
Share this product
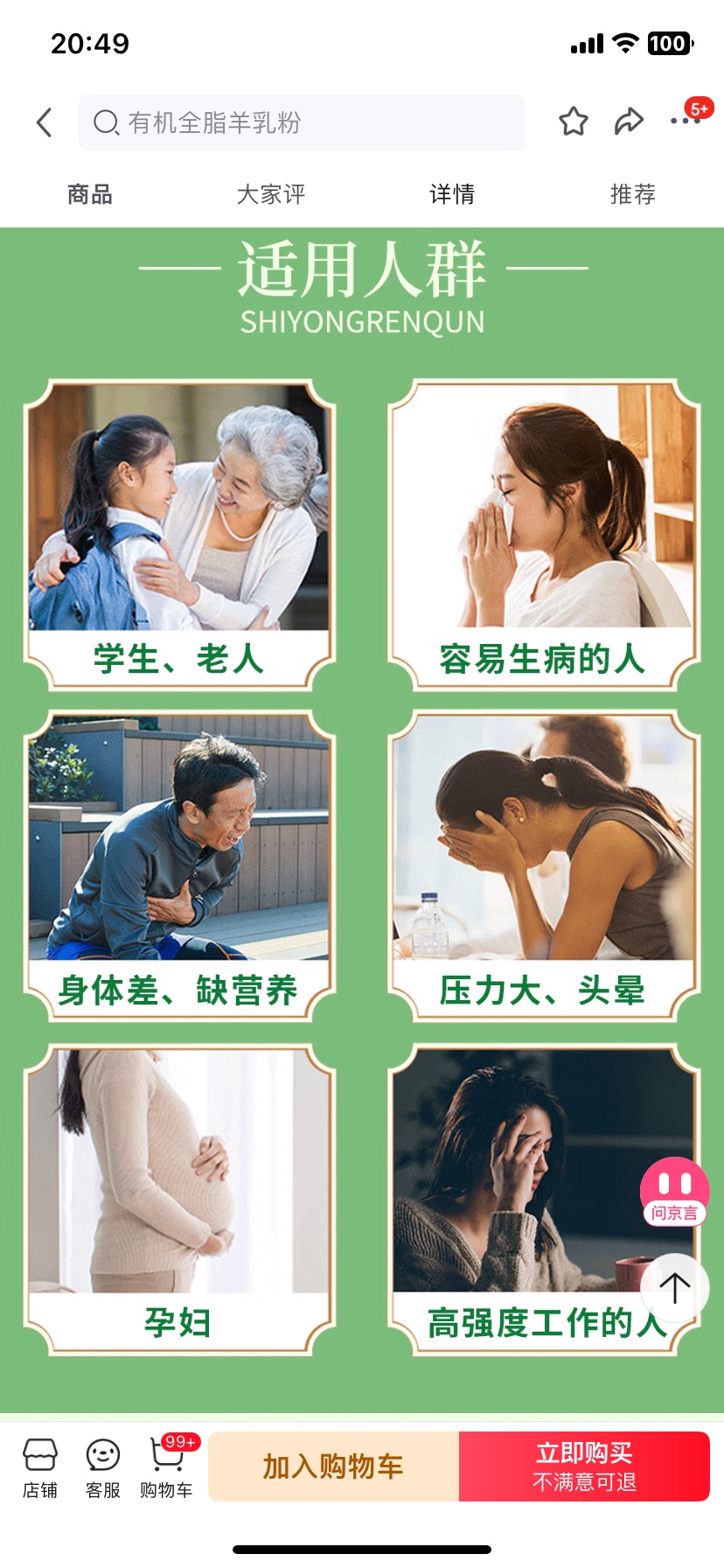(629, 122)
